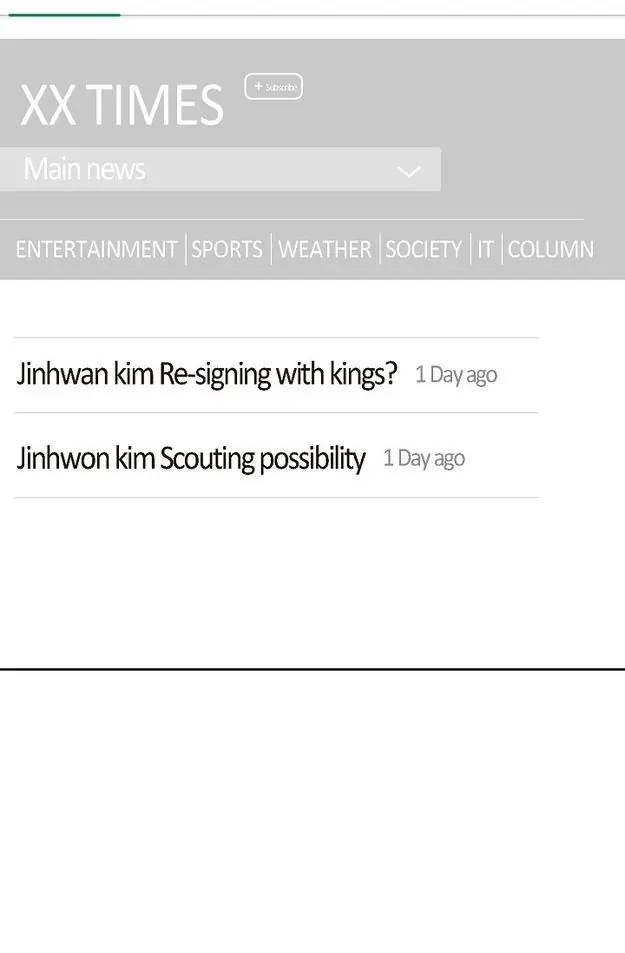Subscribe to XX Times

[273, 87]
